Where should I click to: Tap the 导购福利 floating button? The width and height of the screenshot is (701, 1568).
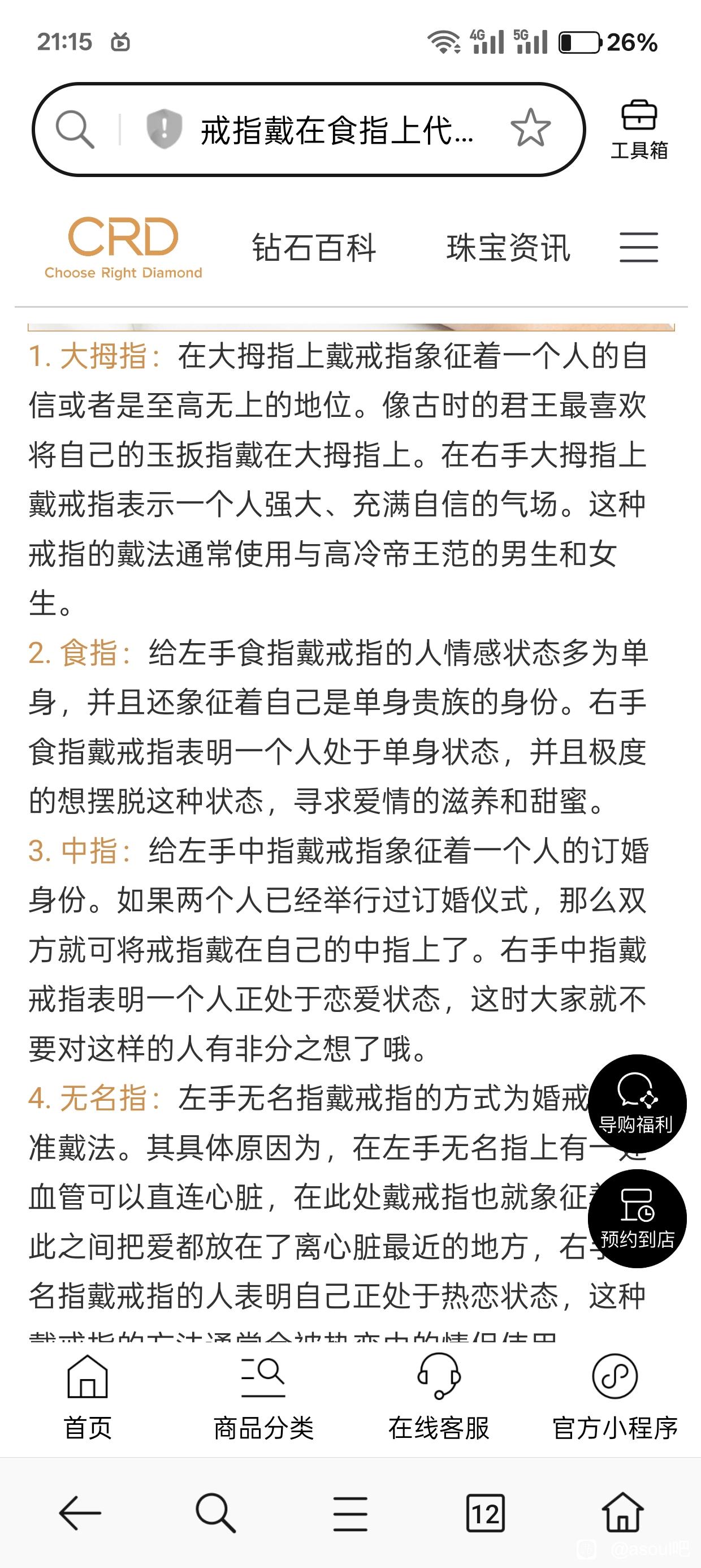[637, 1104]
